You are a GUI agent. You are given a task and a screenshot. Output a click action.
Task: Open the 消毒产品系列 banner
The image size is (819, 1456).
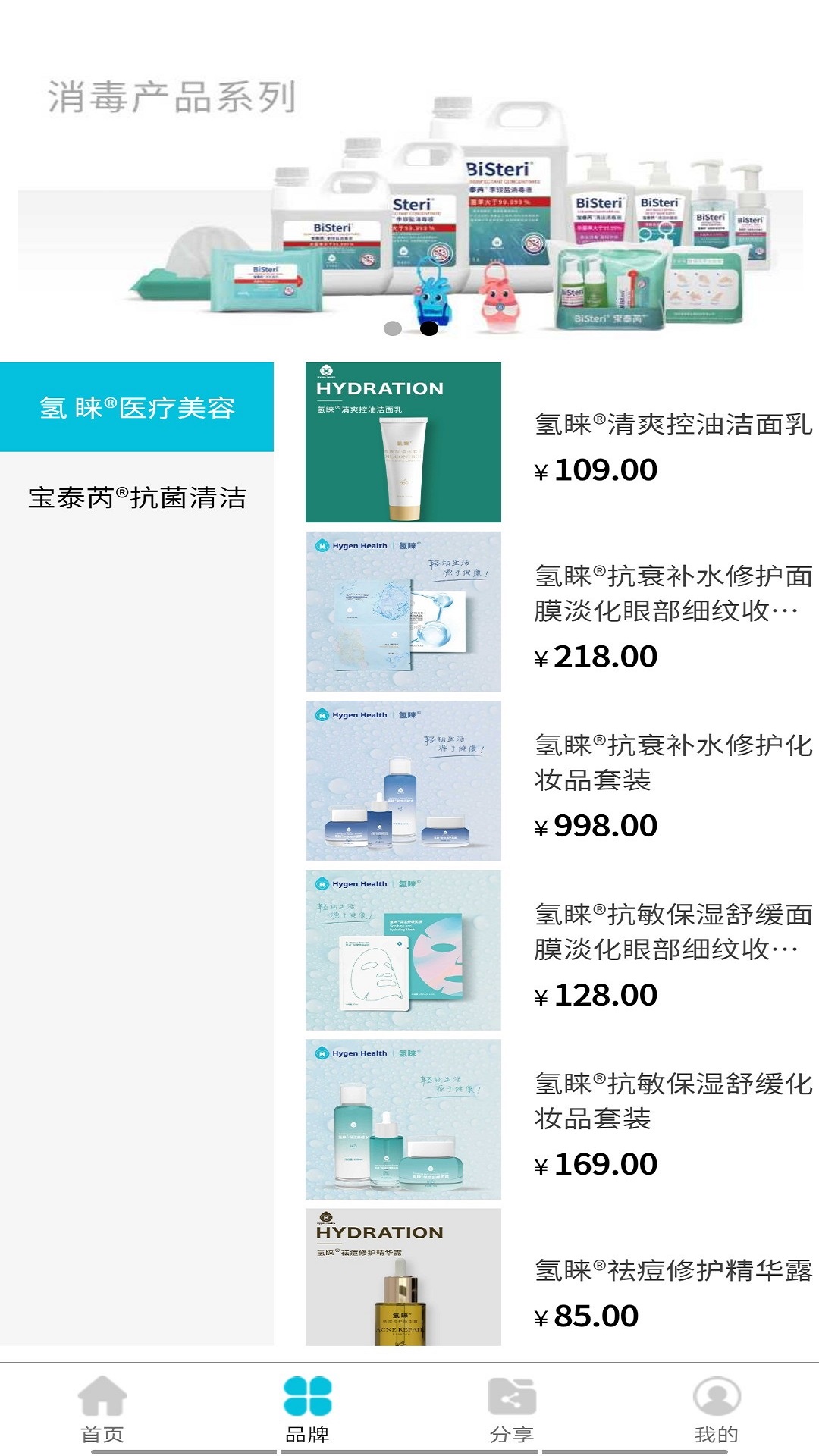(x=409, y=205)
